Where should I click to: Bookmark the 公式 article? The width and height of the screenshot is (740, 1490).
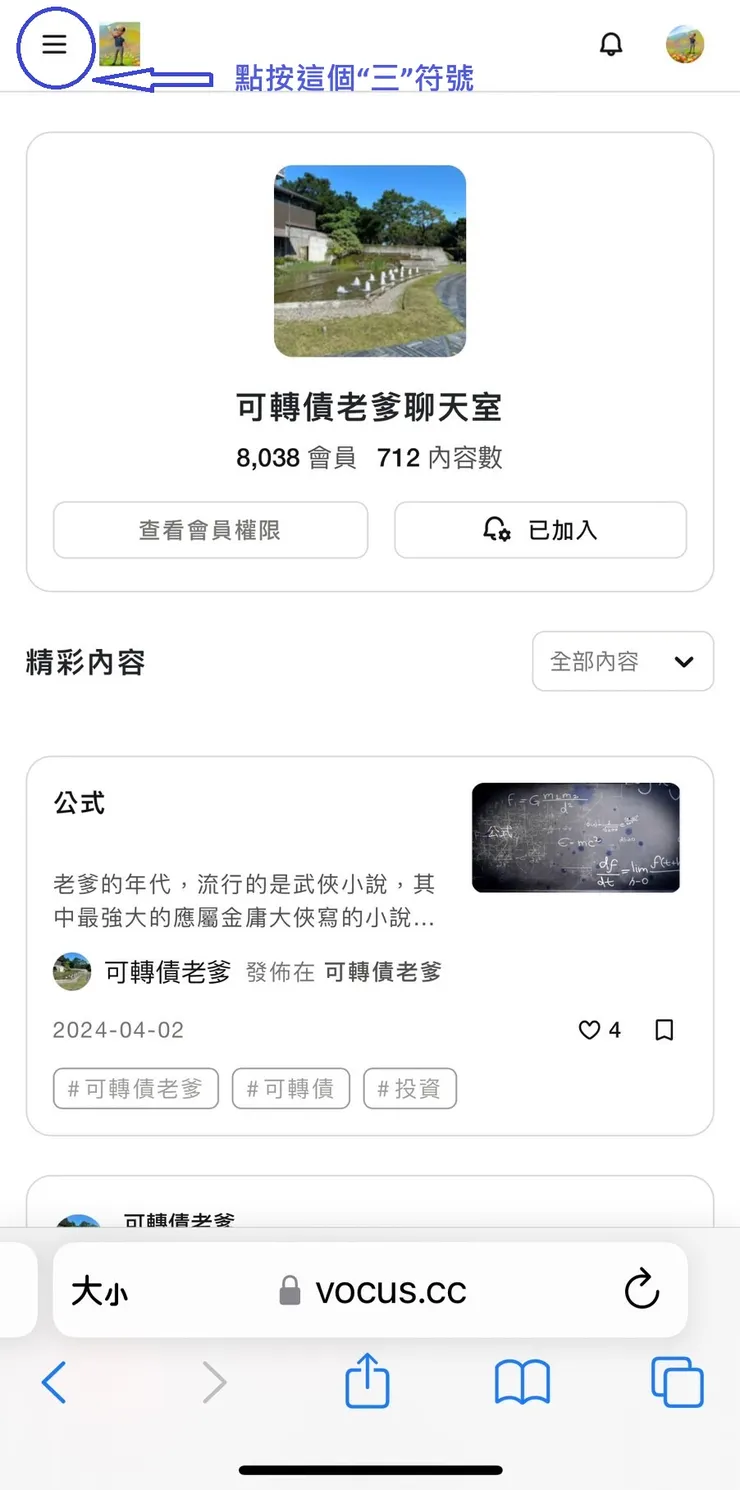click(x=664, y=1030)
